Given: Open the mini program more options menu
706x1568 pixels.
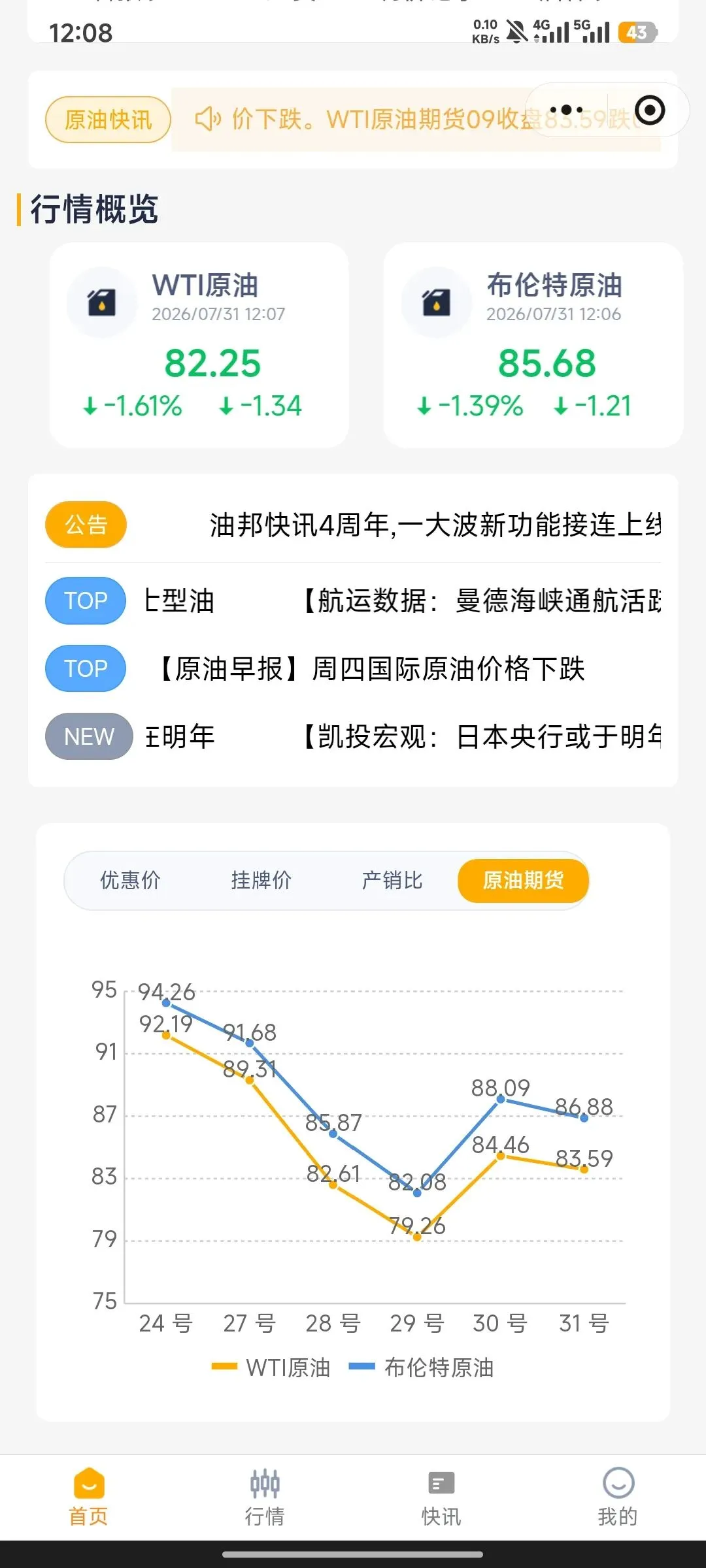Looking at the screenshot, I should coord(566,110).
